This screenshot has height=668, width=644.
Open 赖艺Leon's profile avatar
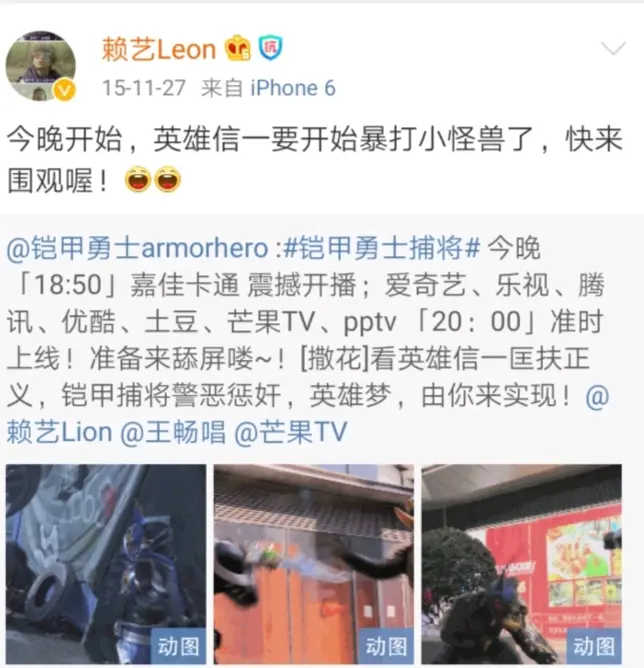[x=41, y=66]
